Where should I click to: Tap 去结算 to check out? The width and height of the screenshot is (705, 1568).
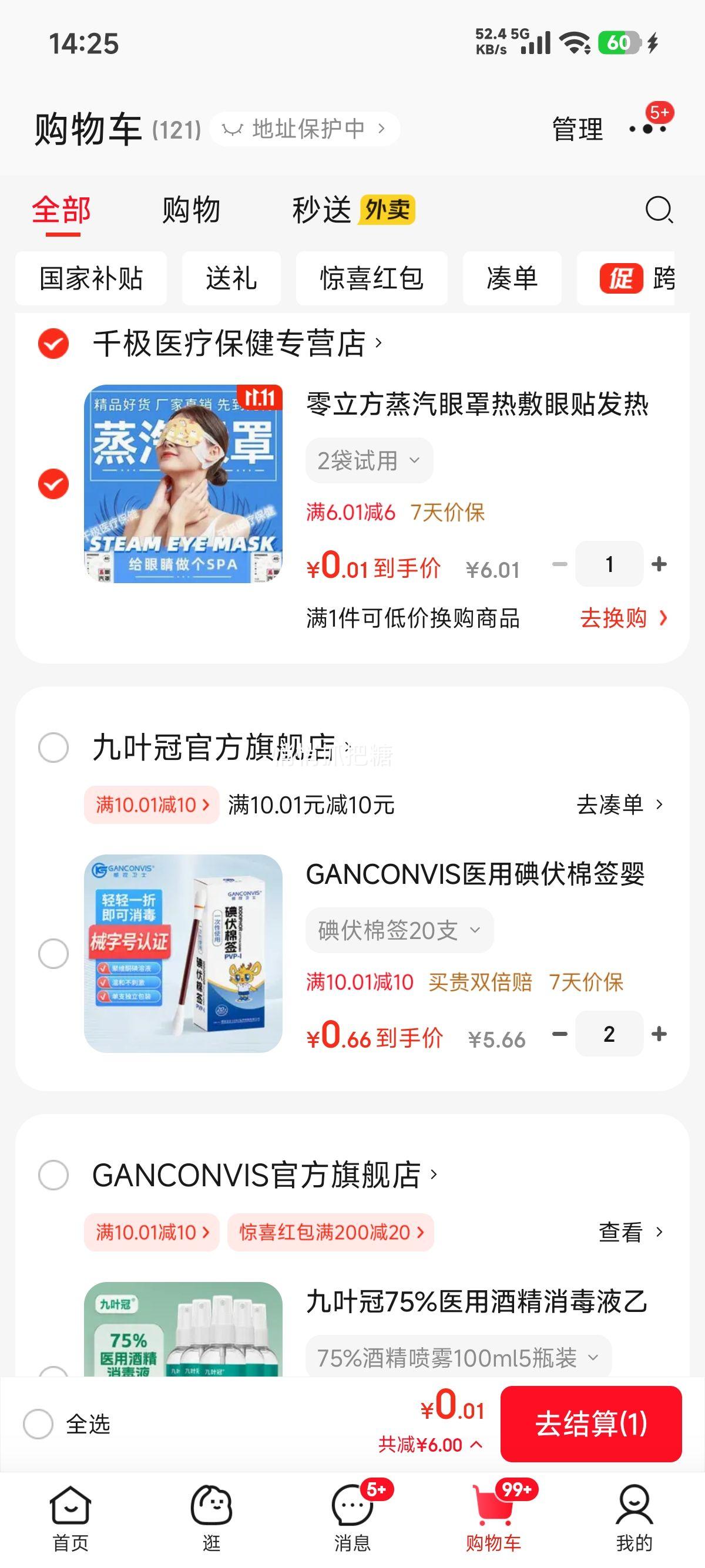590,1424
